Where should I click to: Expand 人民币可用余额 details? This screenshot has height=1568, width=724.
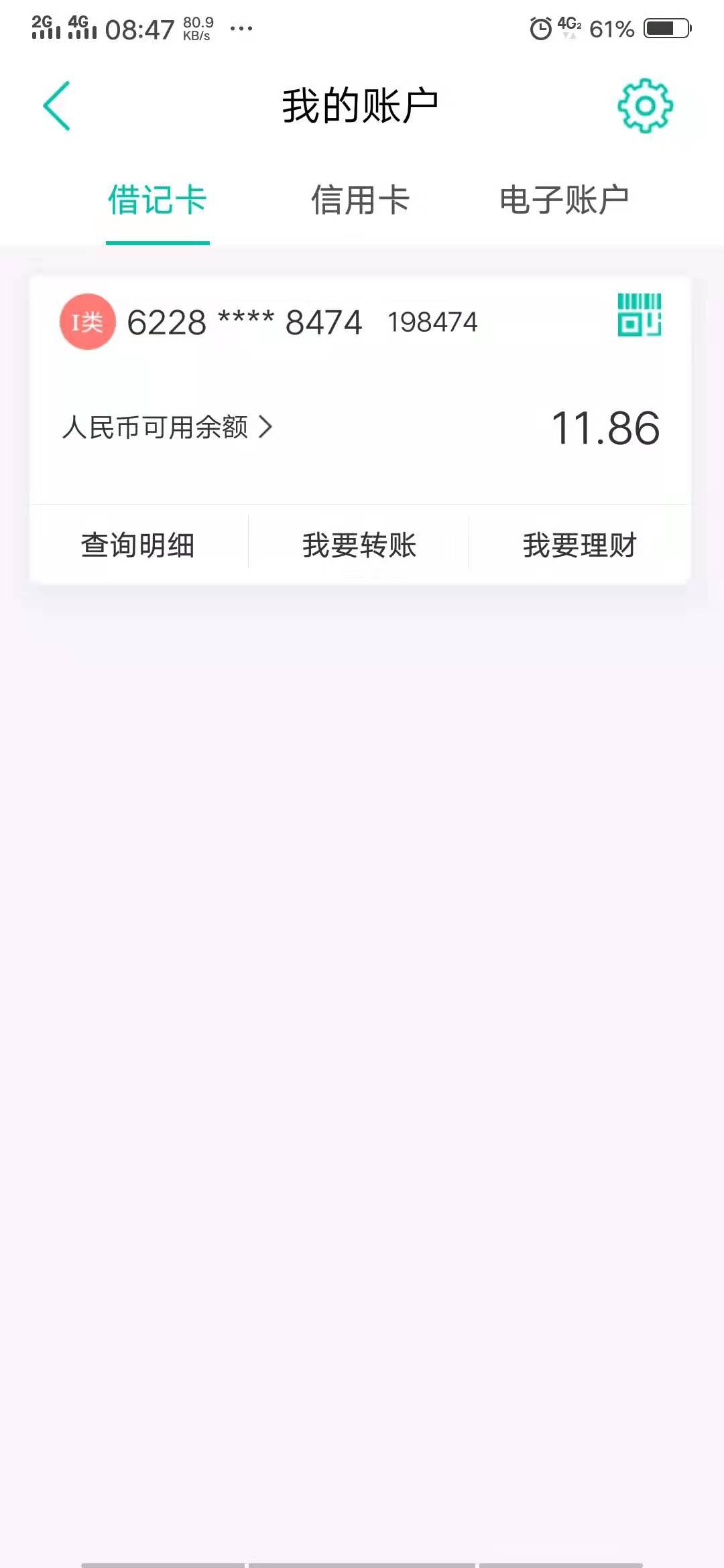point(168,428)
